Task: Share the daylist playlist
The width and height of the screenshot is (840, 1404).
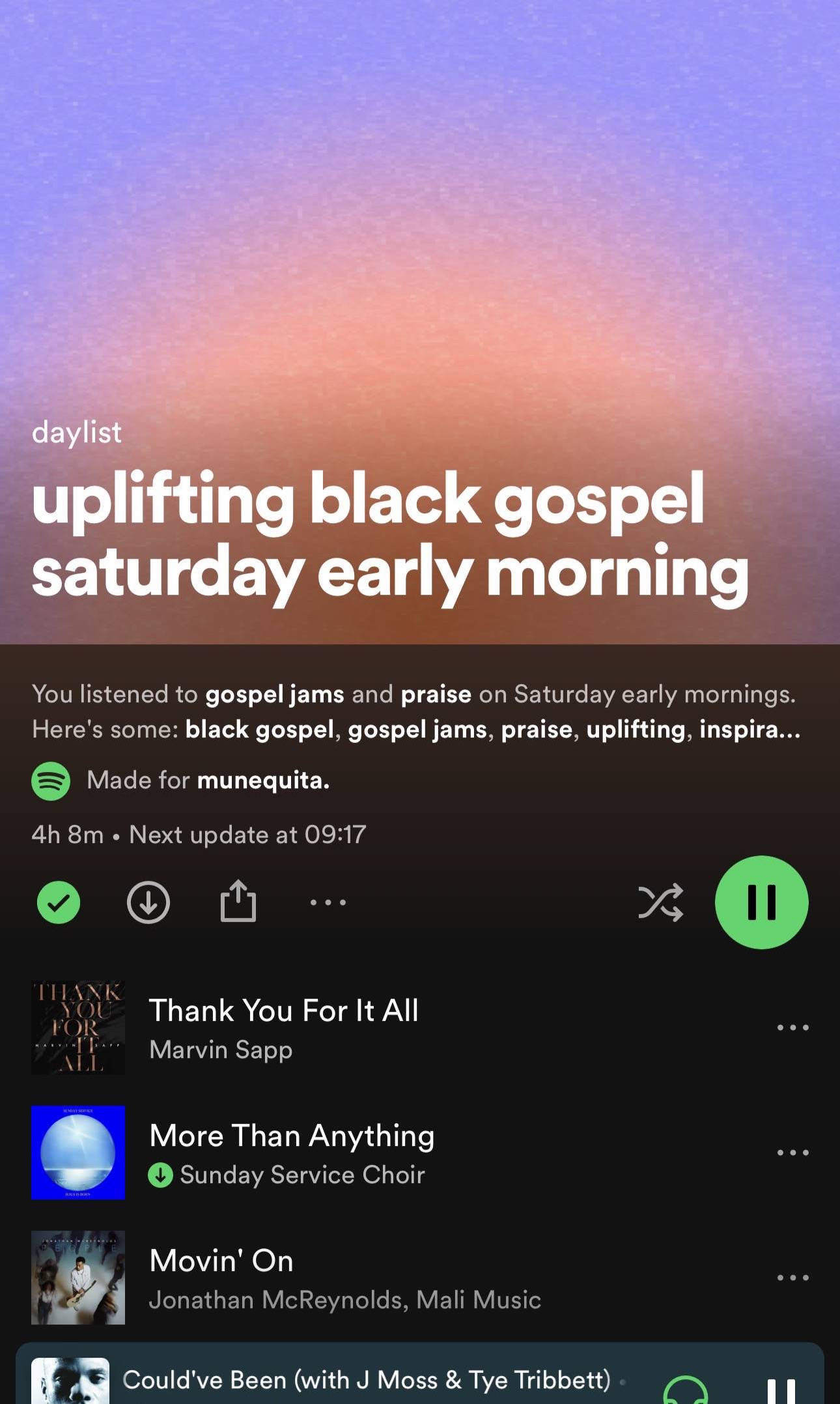Action: pos(238,902)
